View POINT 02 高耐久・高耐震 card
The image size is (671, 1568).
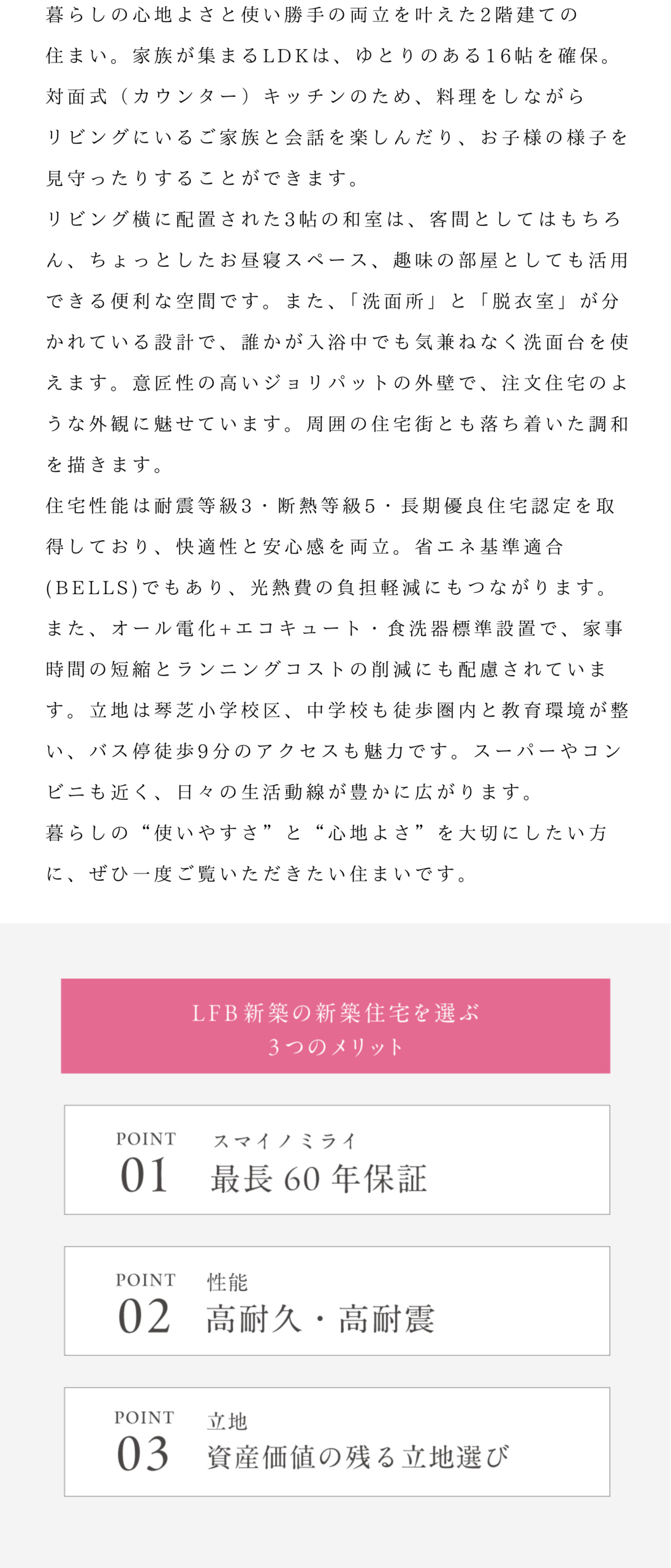(x=337, y=1300)
